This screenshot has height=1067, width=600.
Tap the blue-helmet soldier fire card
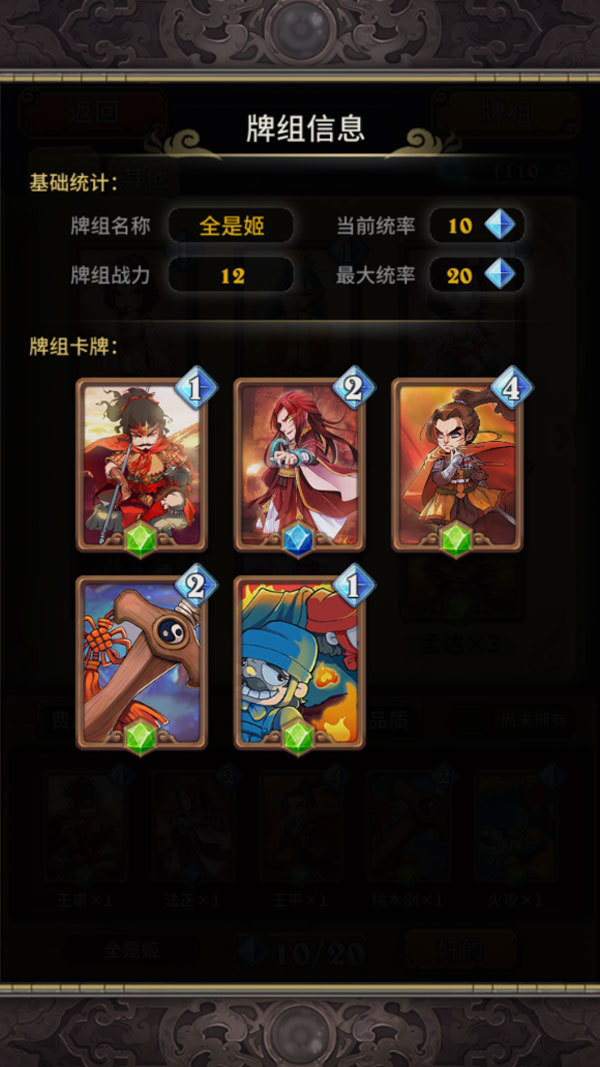(x=299, y=663)
